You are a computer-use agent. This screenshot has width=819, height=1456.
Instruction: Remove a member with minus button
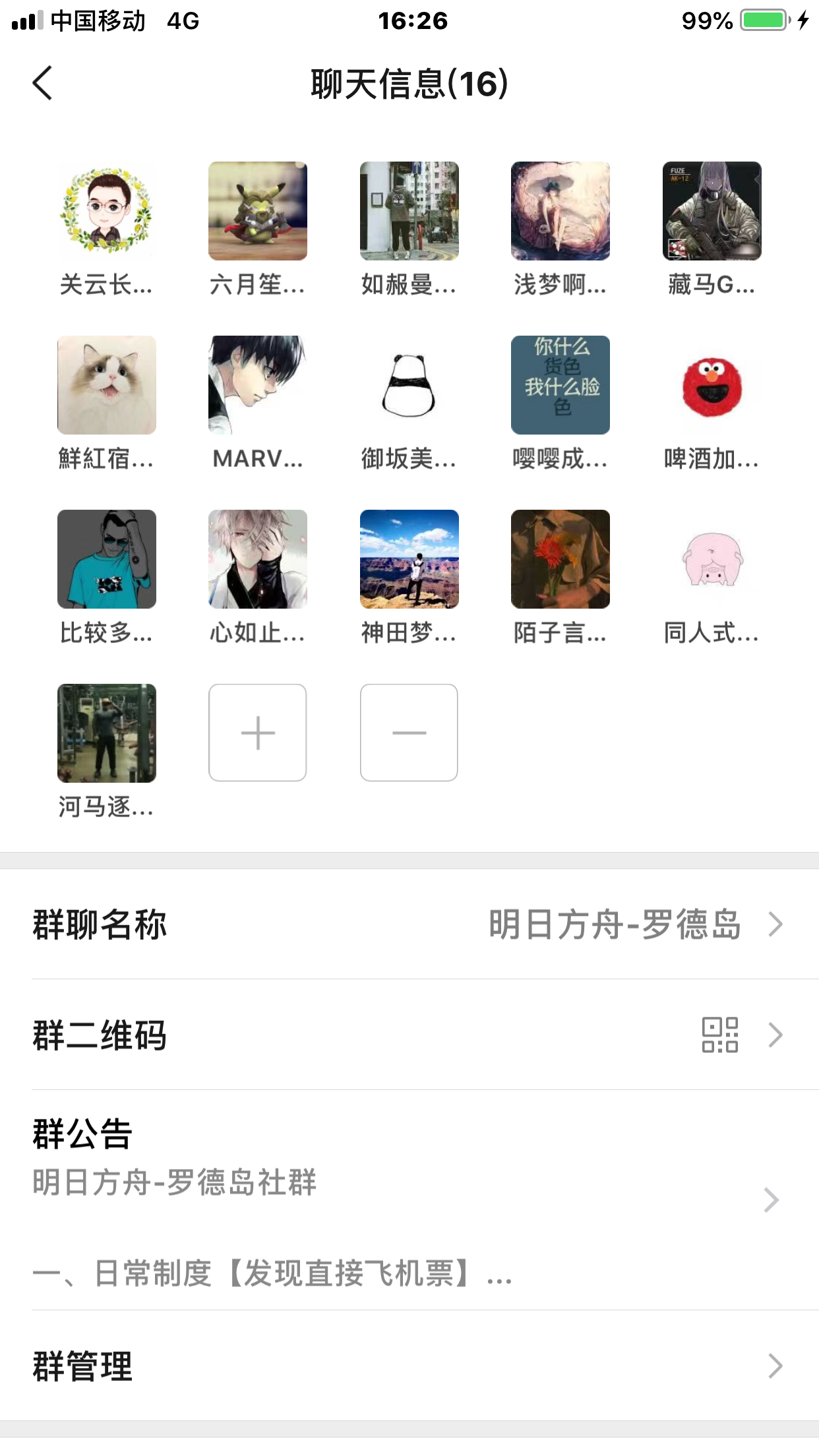click(x=409, y=733)
